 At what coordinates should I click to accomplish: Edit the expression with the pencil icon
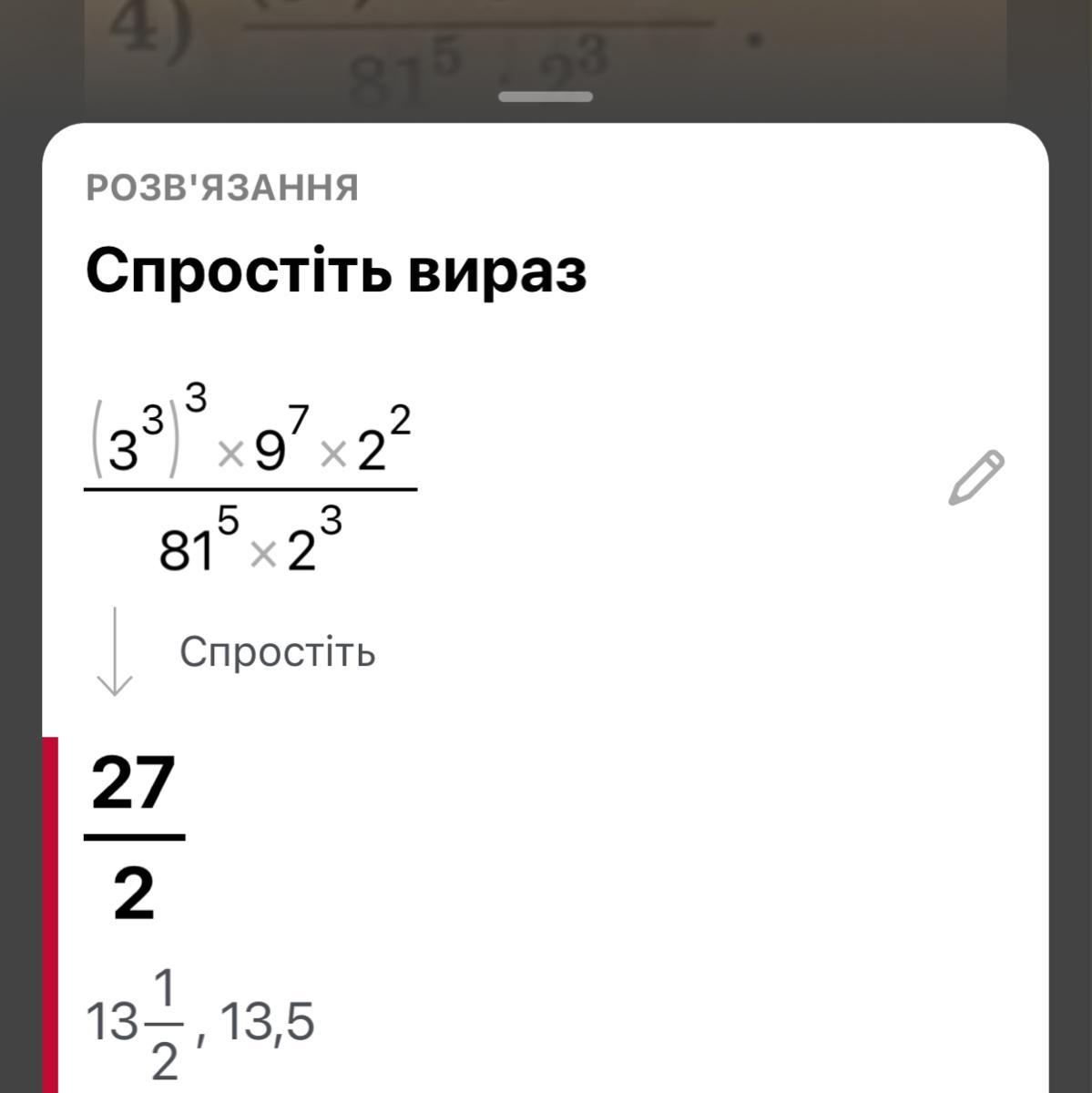[x=975, y=476]
